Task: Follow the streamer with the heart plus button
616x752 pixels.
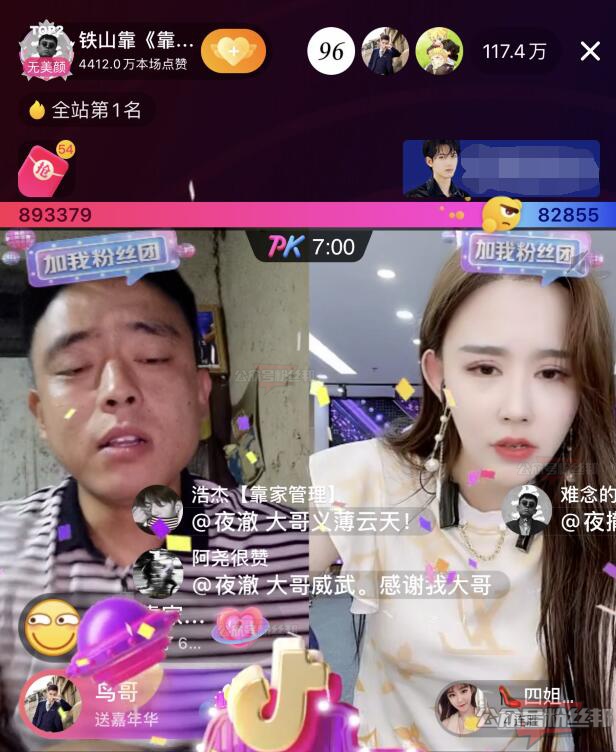Action: (x=233, y=51)
